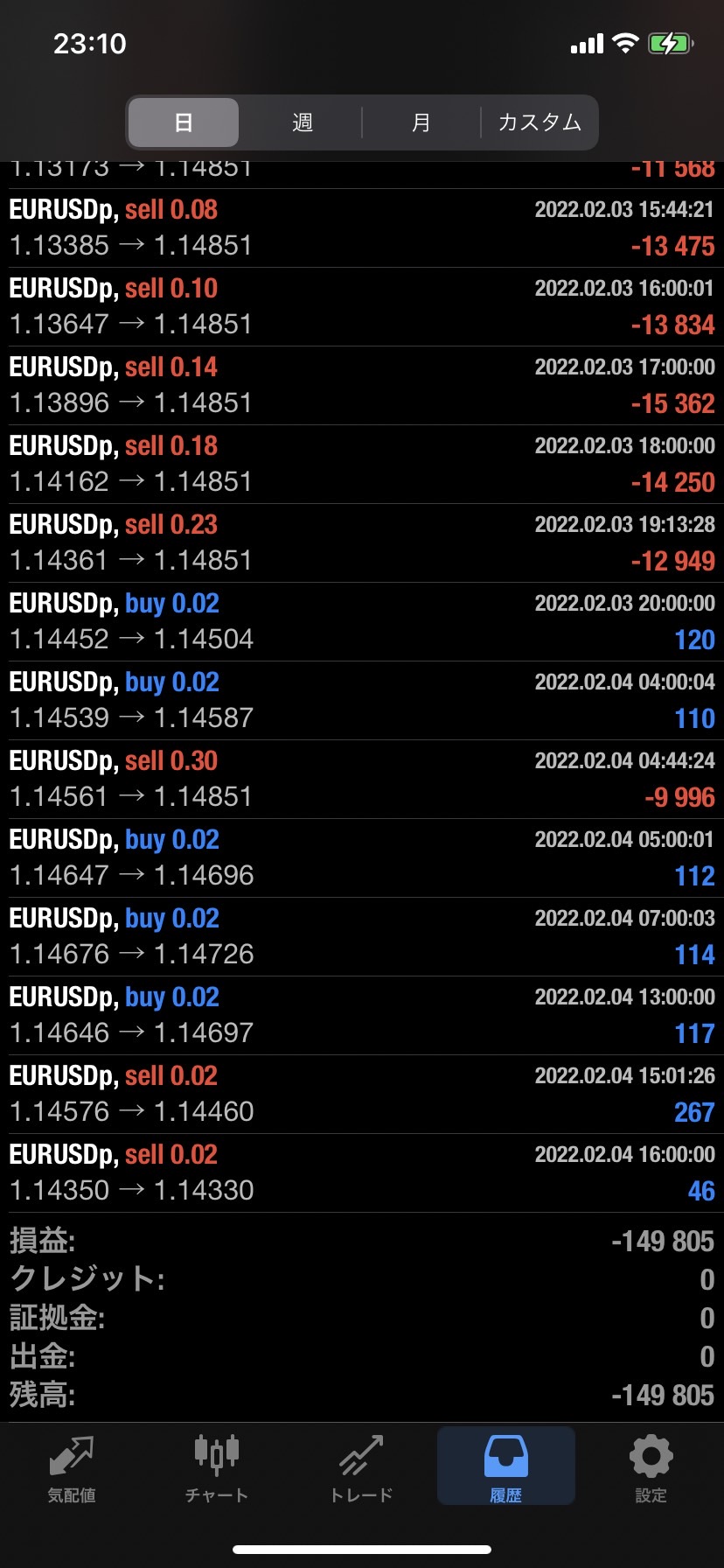The height and width of the screenshot is (1568, 724).
Task: Expand the sell 0.30 trade with loss -9 996
Action: click(362, 780)
